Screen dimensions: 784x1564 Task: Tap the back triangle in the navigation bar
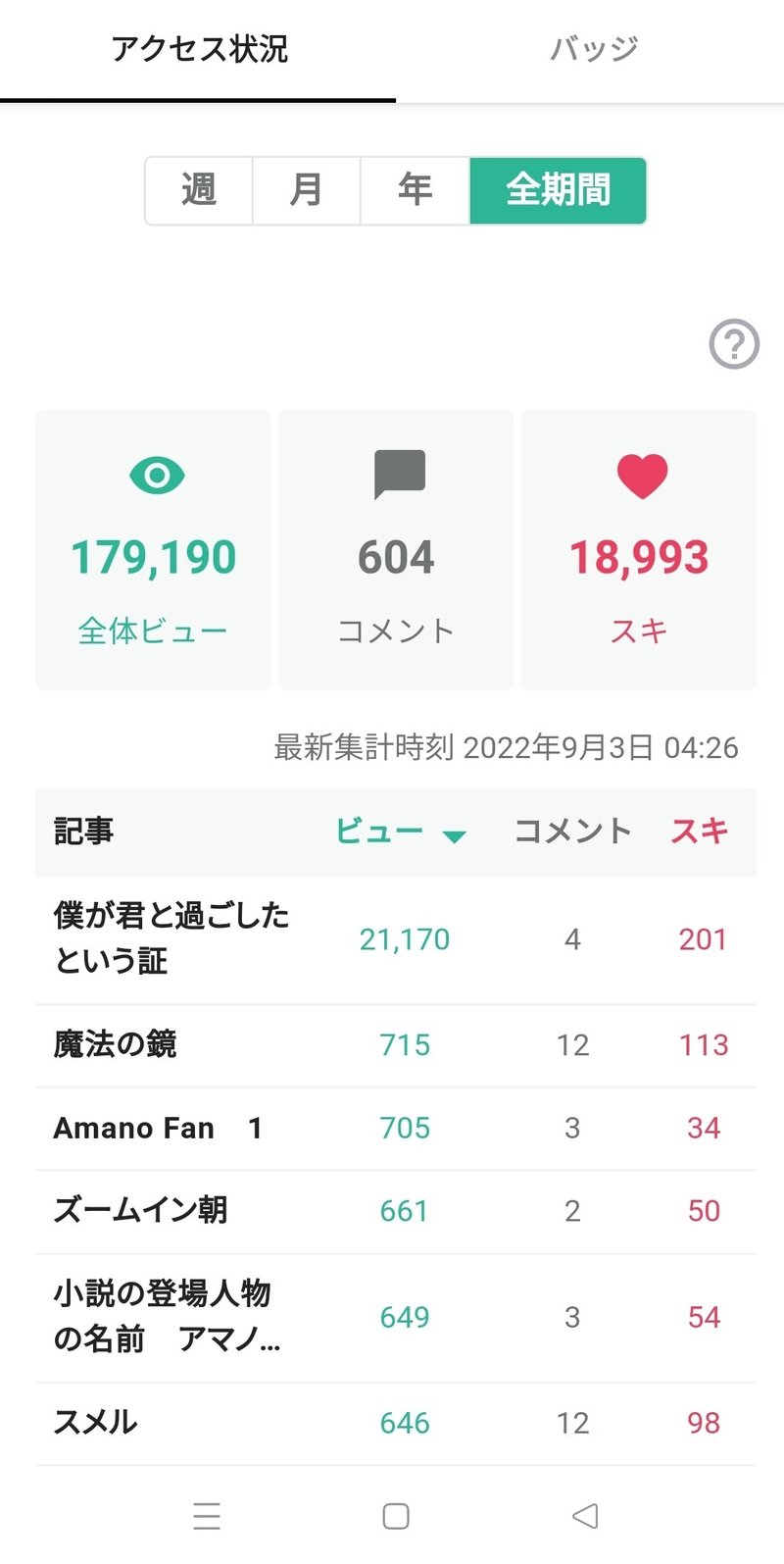point(582,1514)
